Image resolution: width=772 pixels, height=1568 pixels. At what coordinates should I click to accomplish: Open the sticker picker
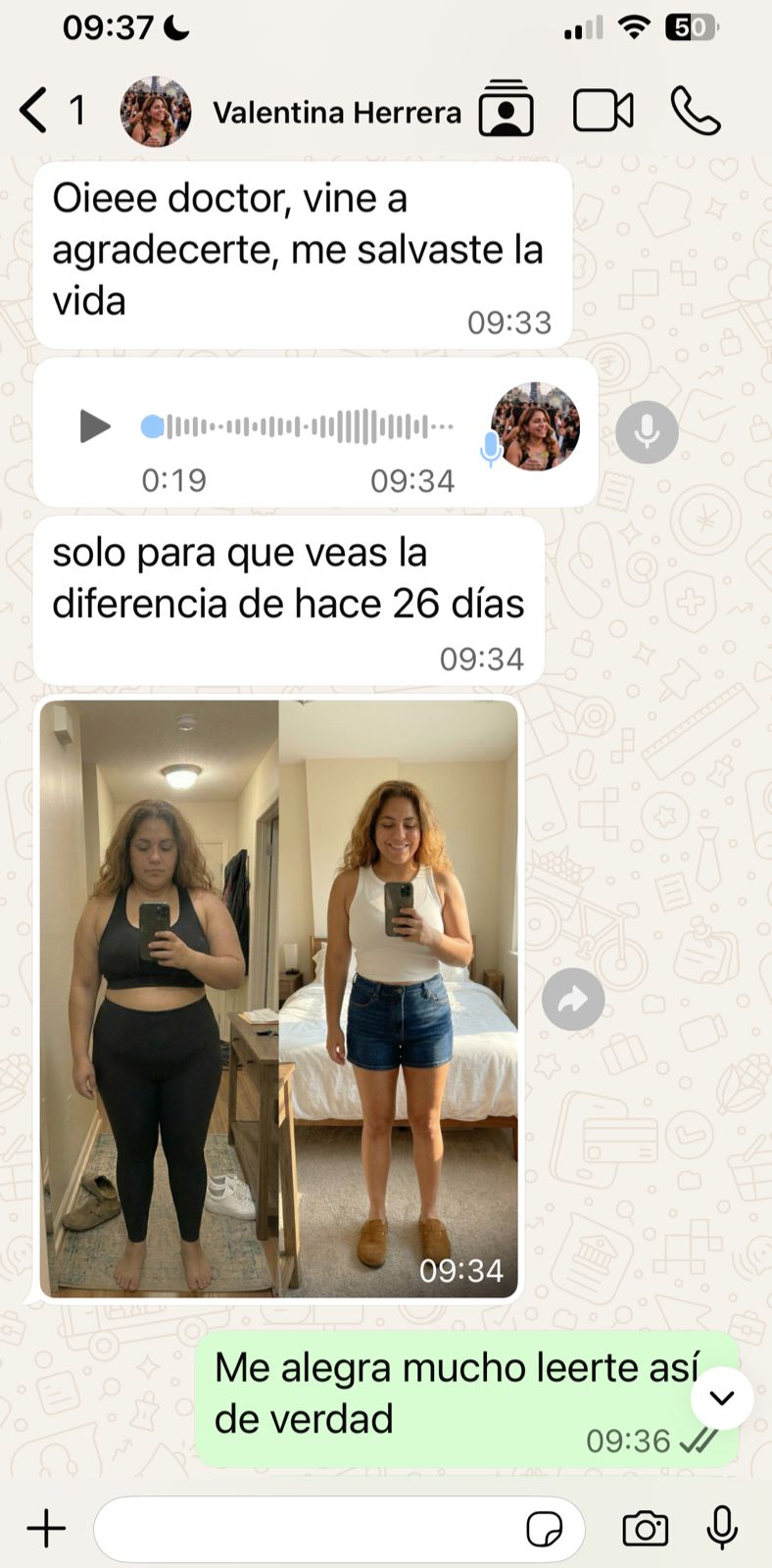point(545,1529)
